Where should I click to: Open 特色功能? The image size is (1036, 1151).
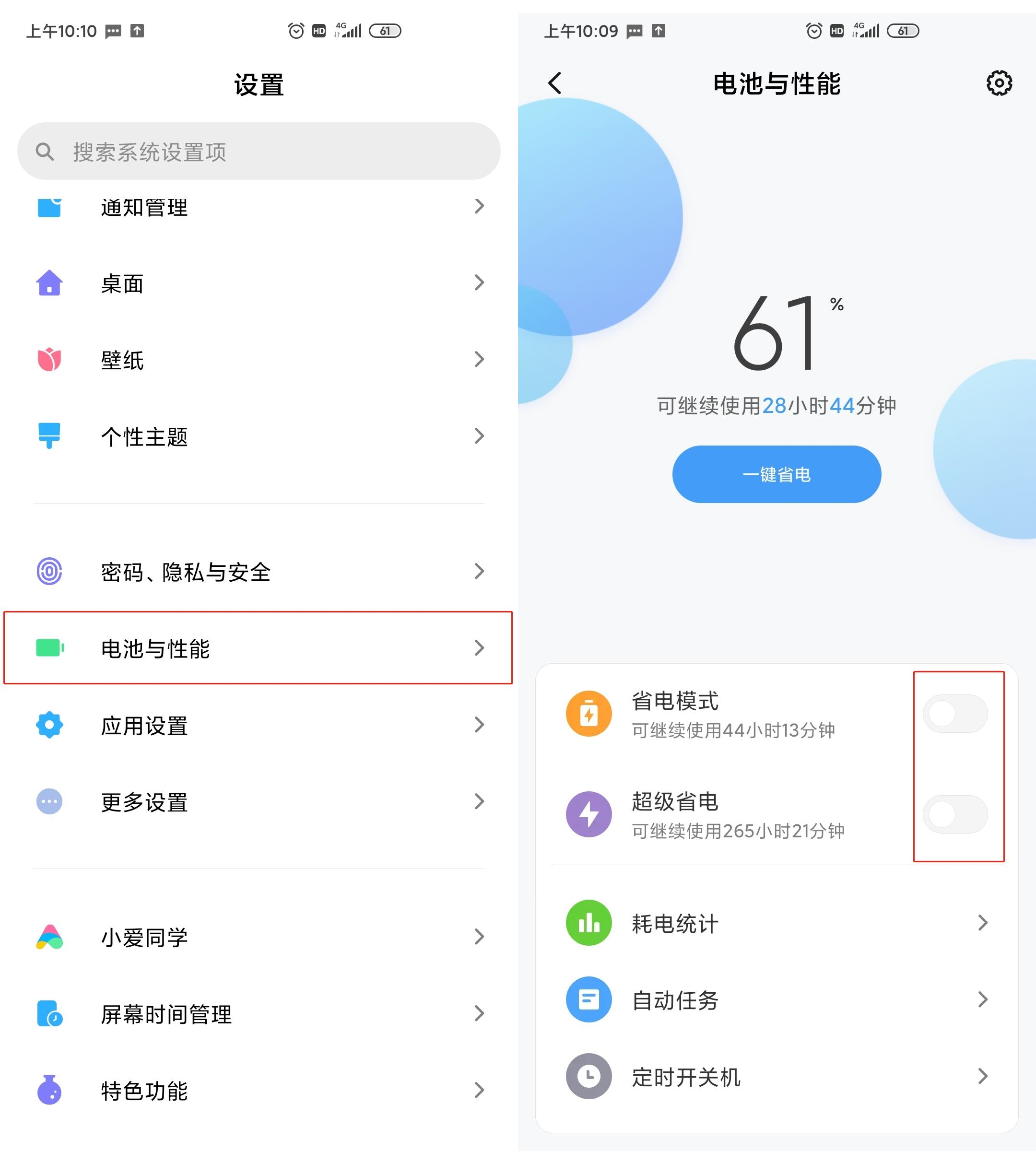click(259, 1091)
